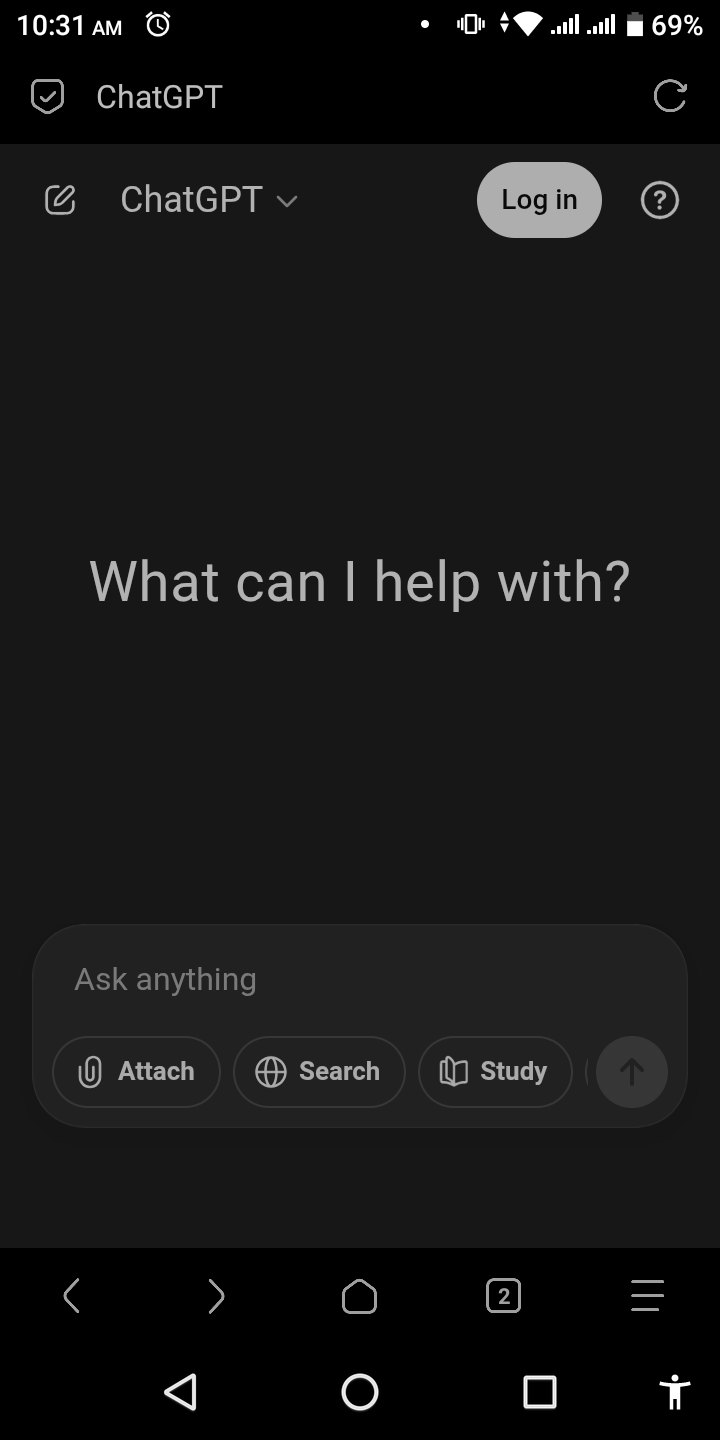Reload the ChatGPT page

click(669, 97)
